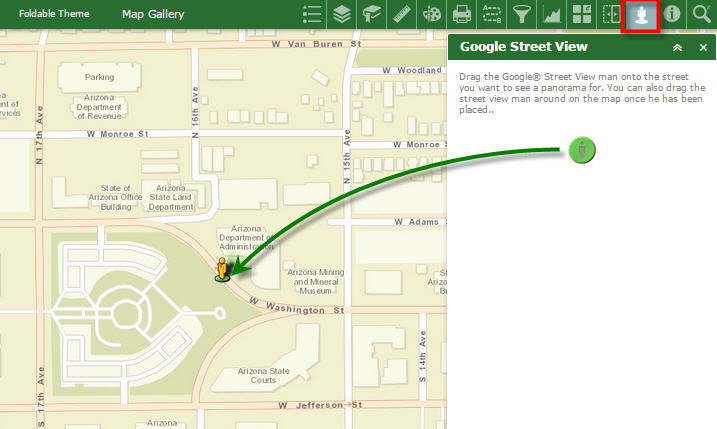Open the graduation cap tool
Image resolution: width=717 pixels, height=429 pixels.
pyautogui.click(x=372, y=14)
